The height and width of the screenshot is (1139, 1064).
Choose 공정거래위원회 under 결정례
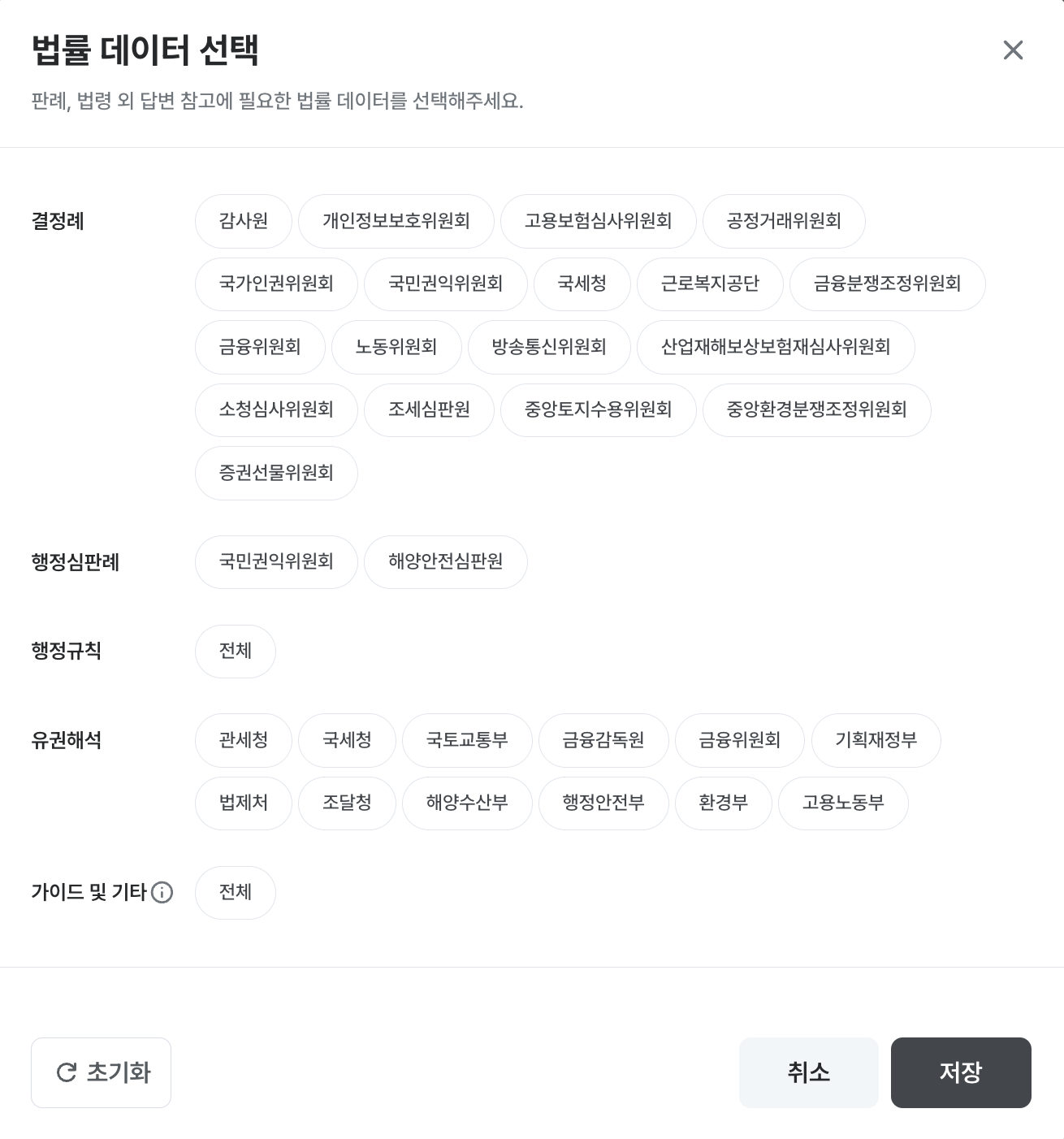tap(783, 221)
